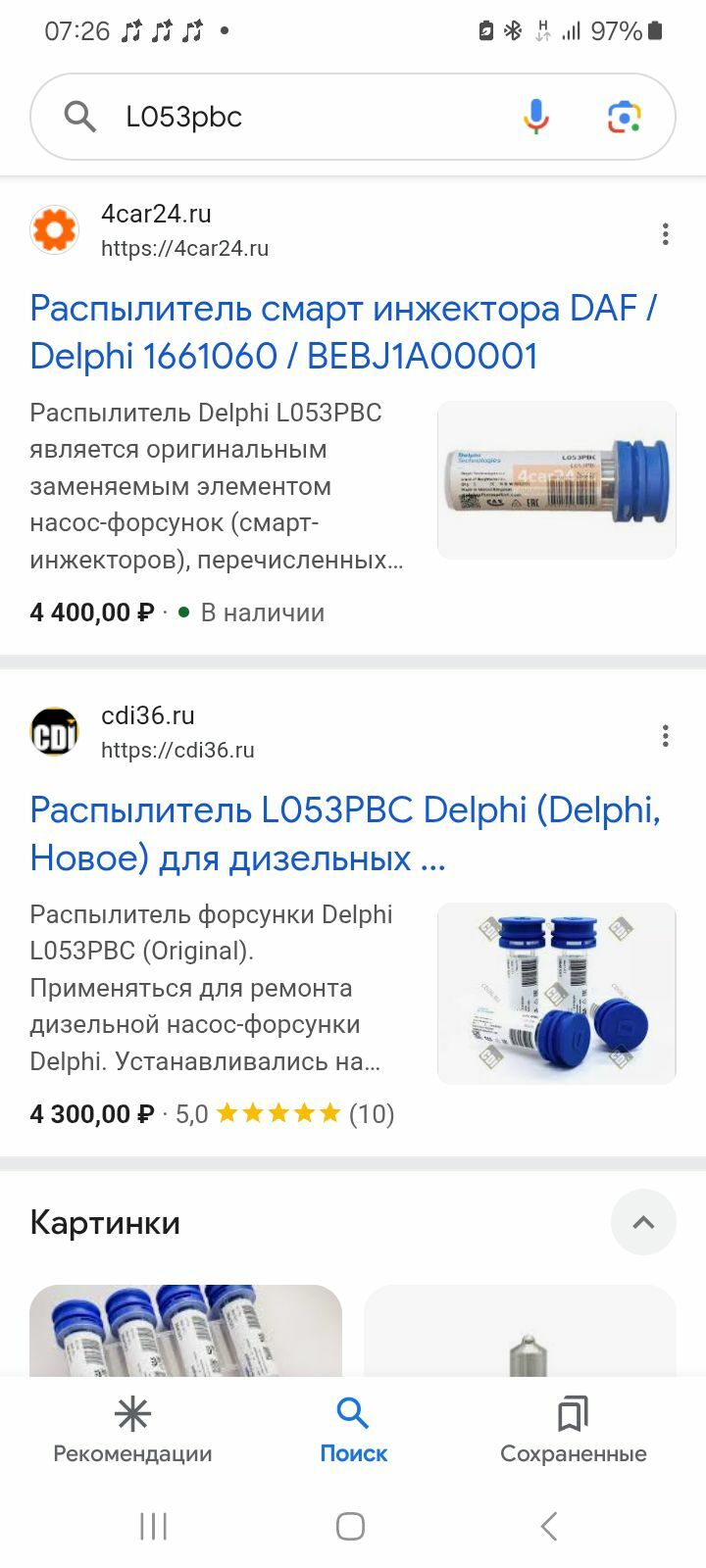Tap the Сохраненные bookmark icon

[x=573, y=1414]
